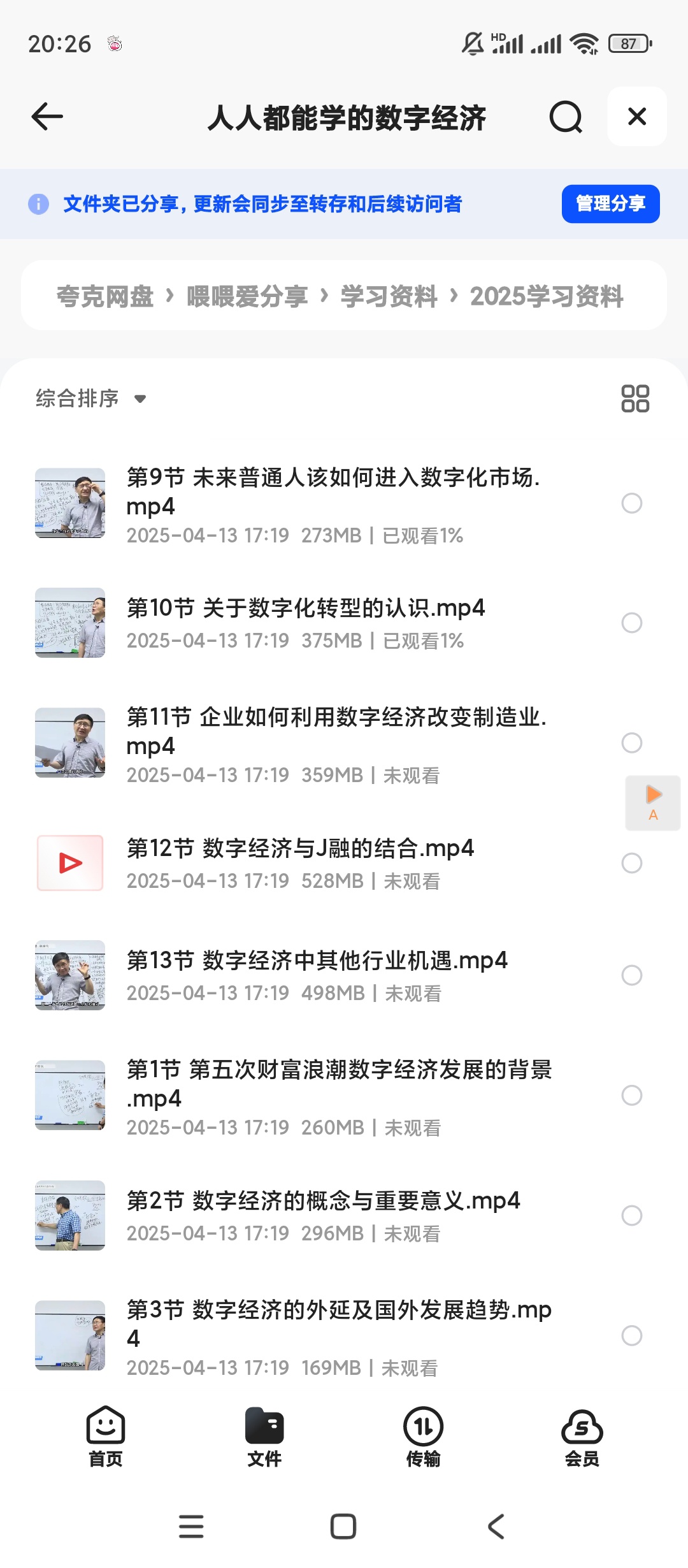
Task: Open the 第11节 video thumbnail
Action: (70, 743)
